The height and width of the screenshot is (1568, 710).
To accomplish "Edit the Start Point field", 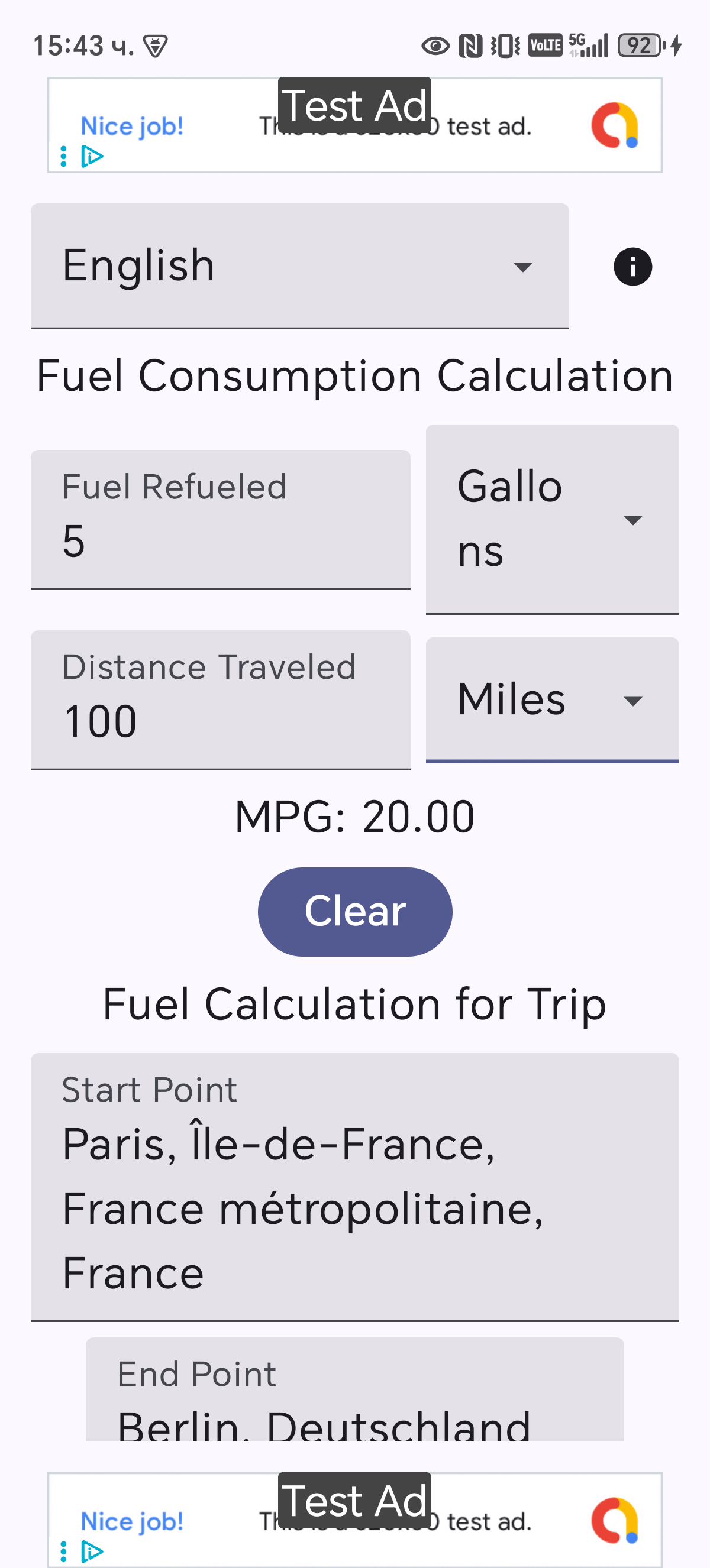I will tap(354, 1187).
